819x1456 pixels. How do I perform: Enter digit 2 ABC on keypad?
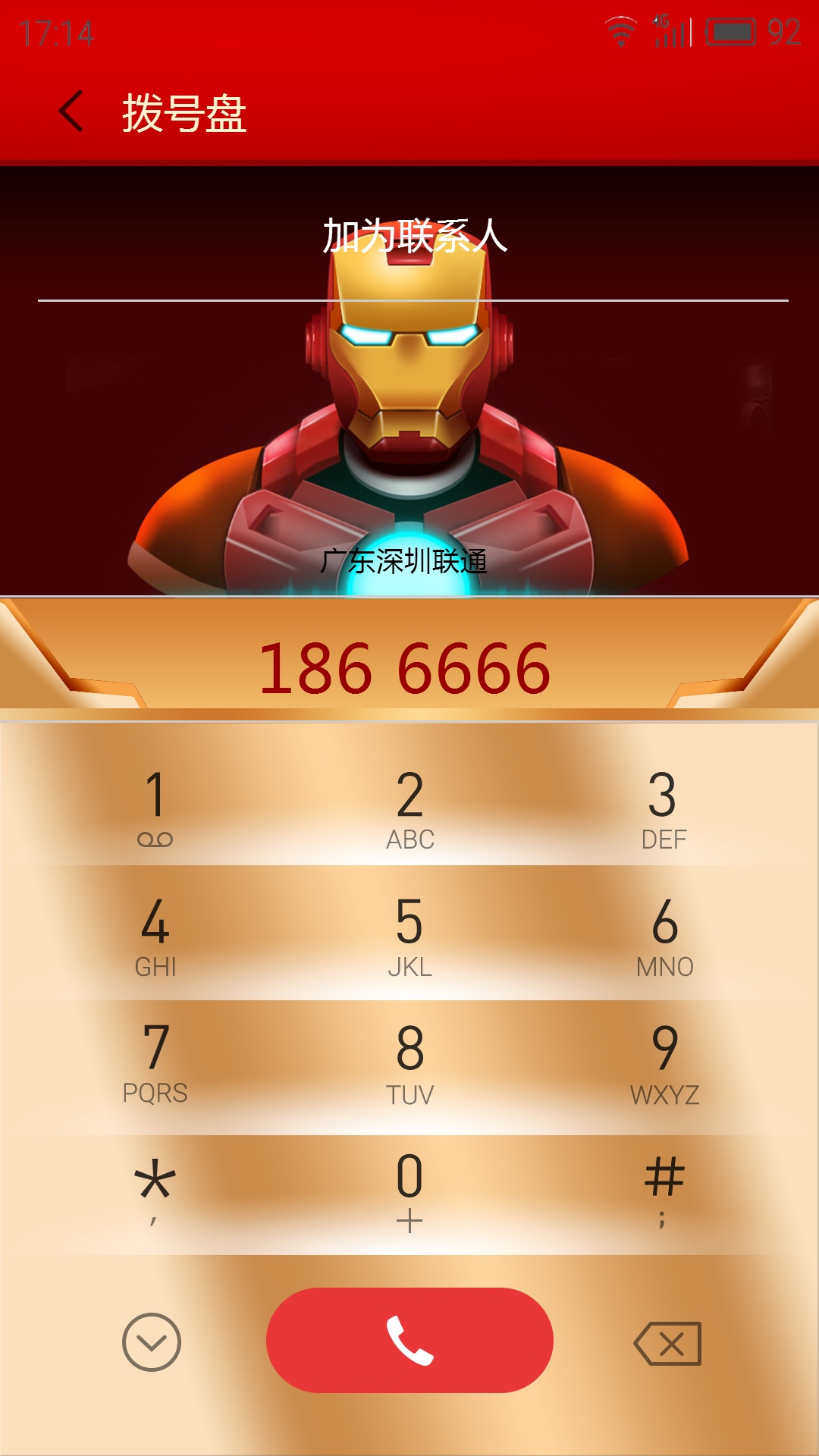(409, 806)
